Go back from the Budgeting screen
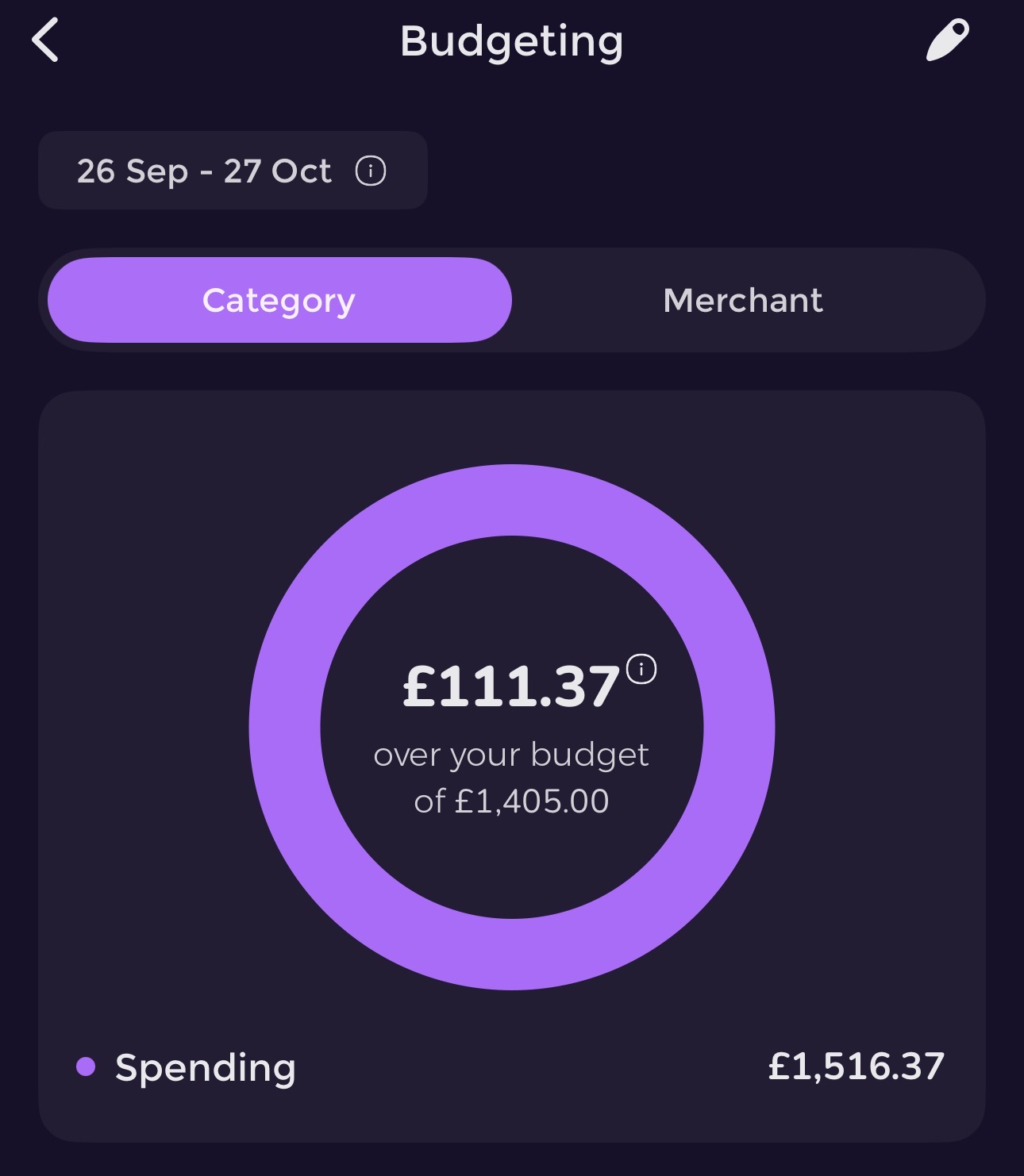Screen dimensions: 1024x1176 pyautogui.click(x=45, y=40)
